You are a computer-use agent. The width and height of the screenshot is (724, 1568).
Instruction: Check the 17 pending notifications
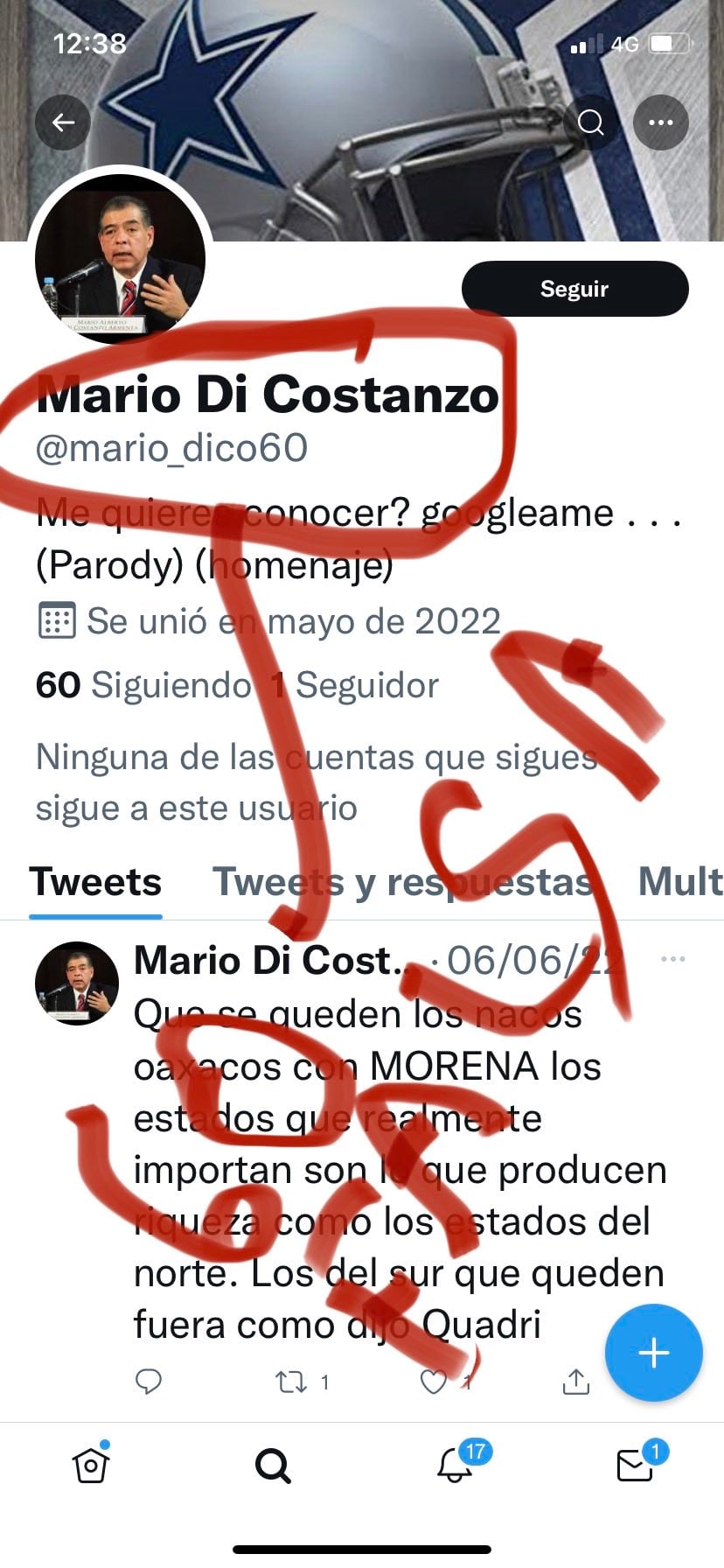pos(453,1465)
